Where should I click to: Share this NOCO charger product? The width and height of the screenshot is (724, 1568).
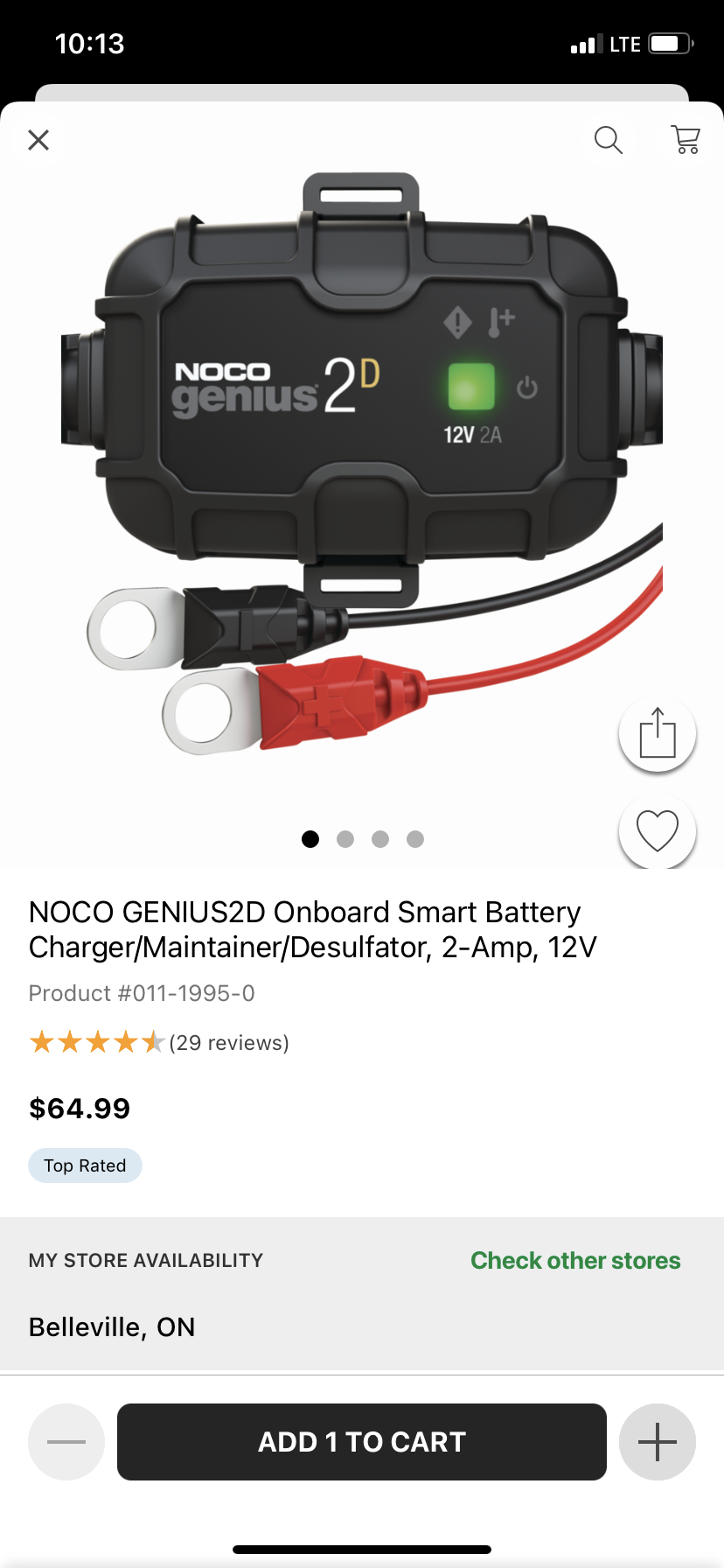point(657,733)
